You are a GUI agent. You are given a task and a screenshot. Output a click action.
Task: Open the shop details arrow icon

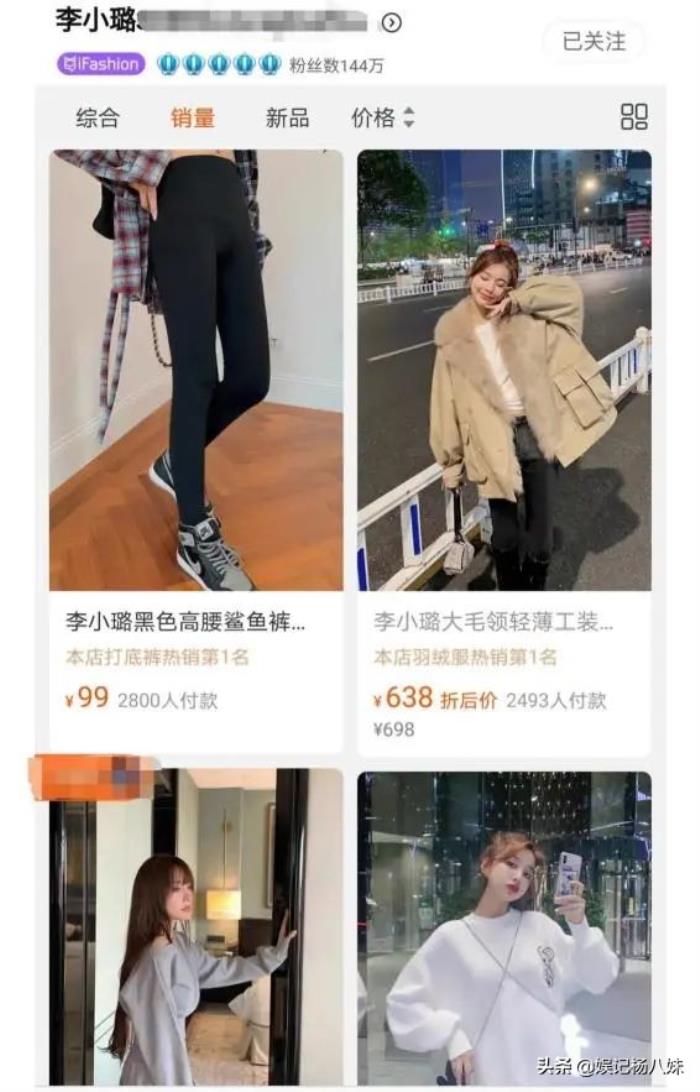[x=392, y=22]
